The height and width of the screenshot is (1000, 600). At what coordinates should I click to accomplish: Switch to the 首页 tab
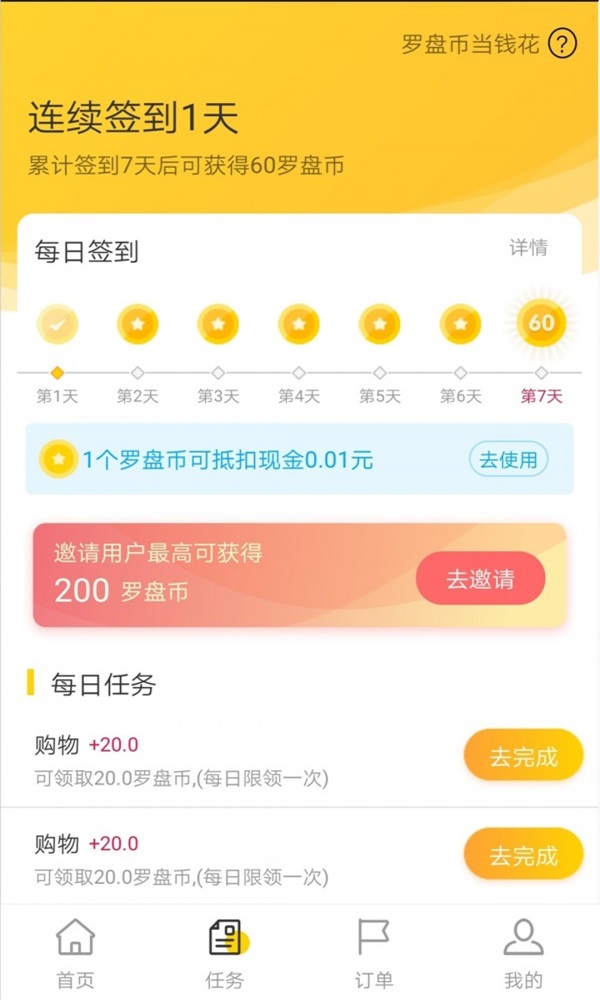[x=76, y=953]
